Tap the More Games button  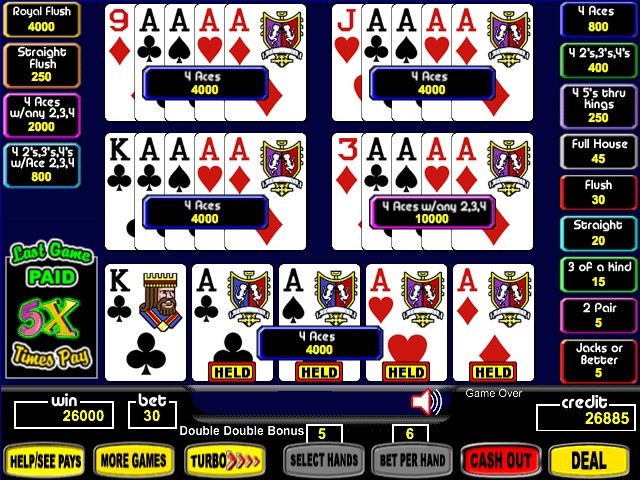pos(133,460)
